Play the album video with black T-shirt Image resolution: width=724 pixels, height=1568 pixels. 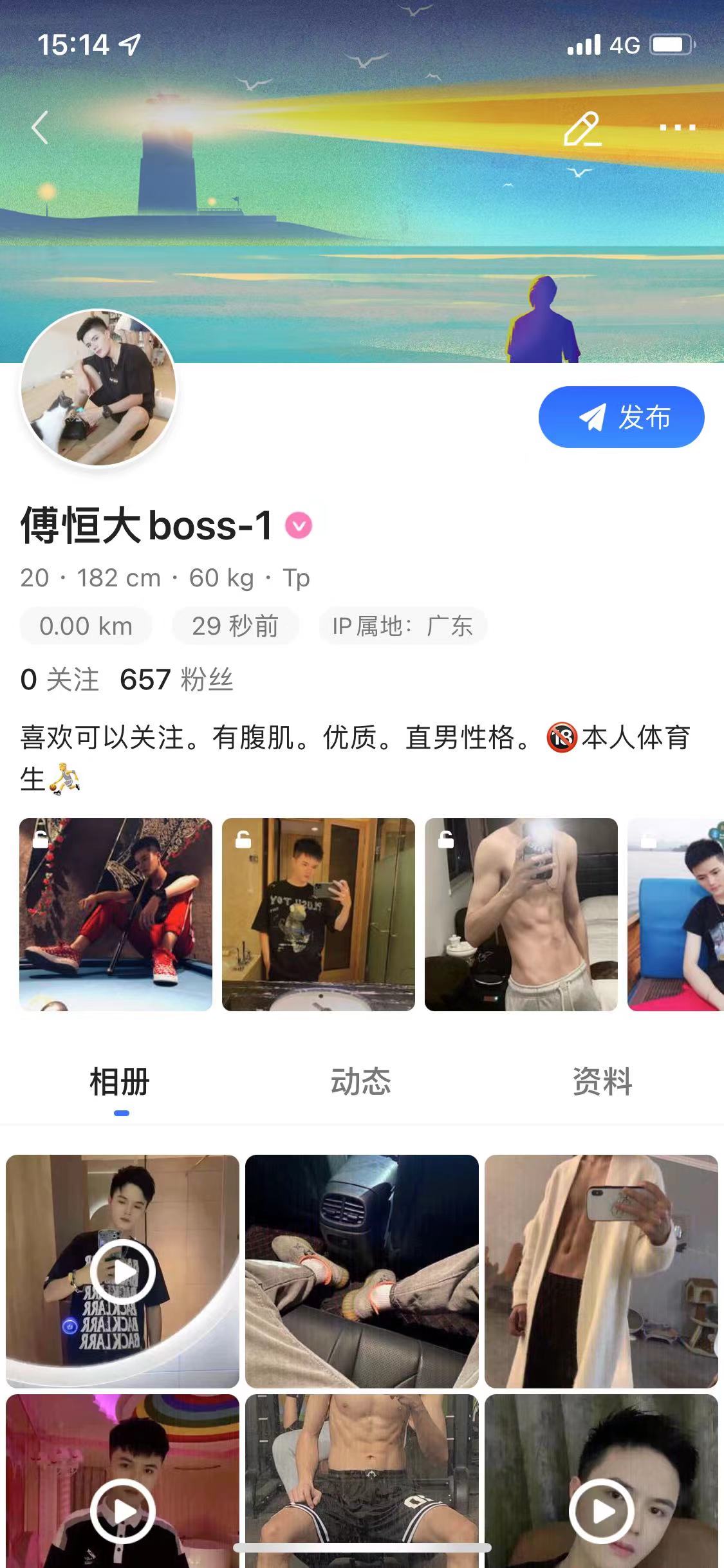coord(122,1271)
